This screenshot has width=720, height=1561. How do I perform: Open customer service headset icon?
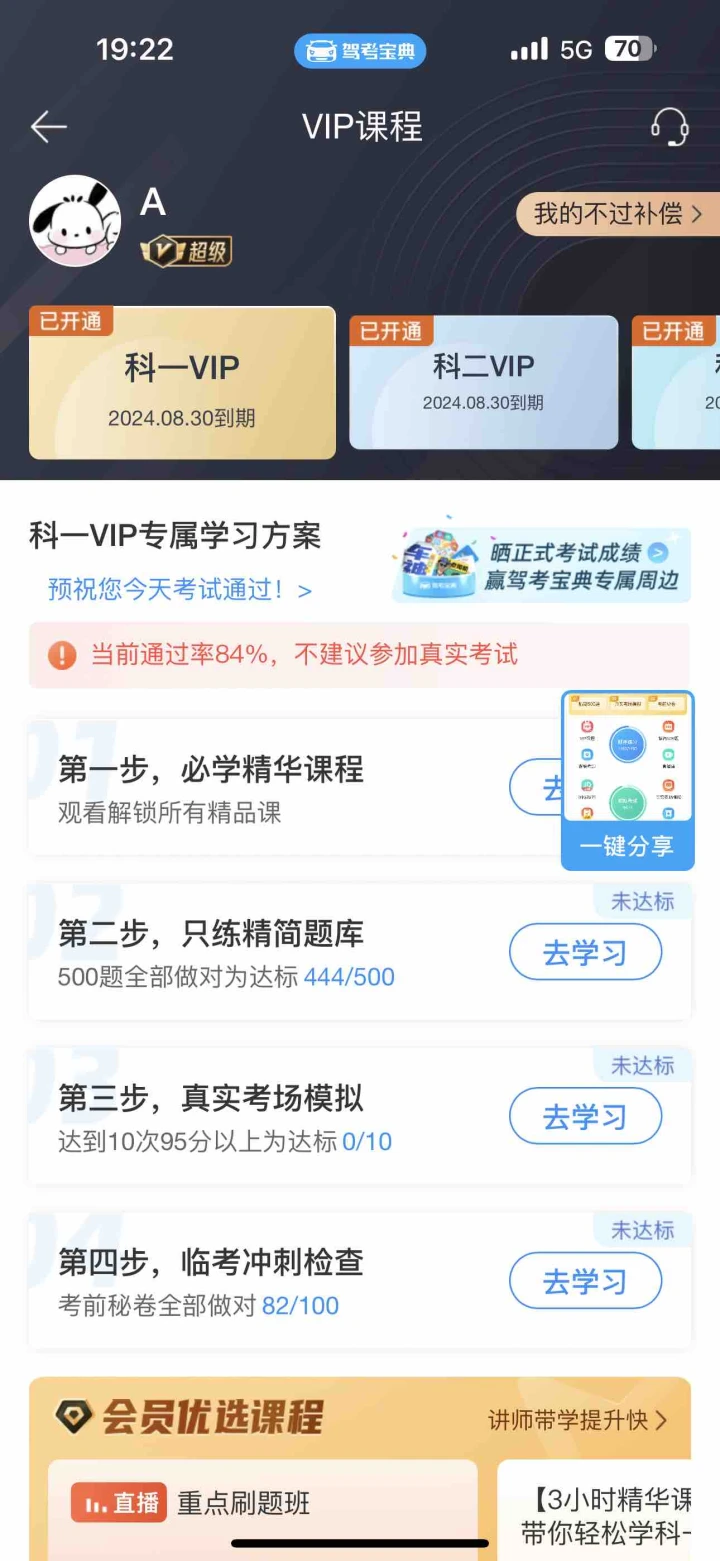pyautogui.click(x=669, y=127)
